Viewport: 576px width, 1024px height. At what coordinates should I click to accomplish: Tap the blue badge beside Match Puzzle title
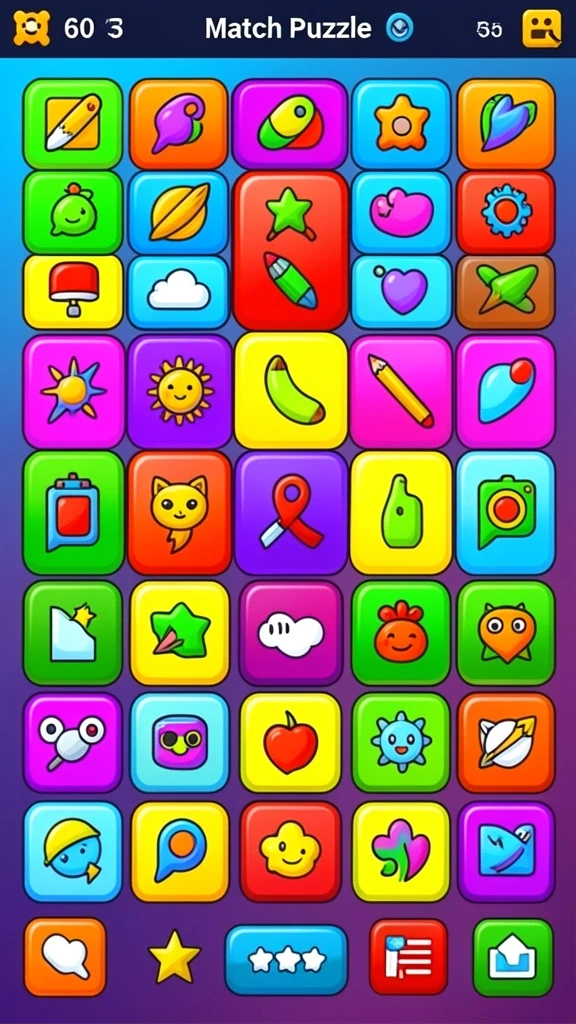(399, 28)
